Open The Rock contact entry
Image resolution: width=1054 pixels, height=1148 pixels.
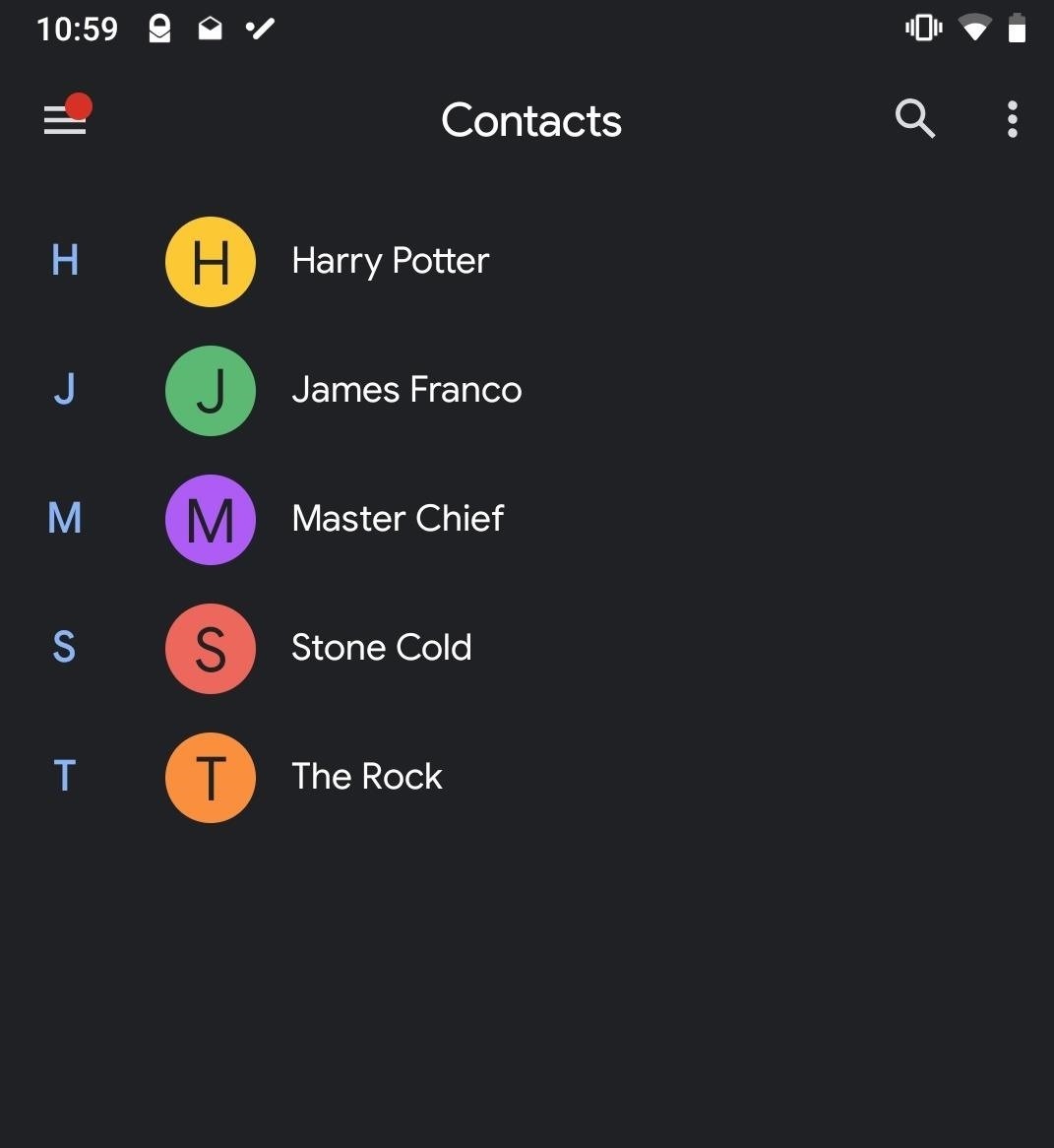pos(366,777)
